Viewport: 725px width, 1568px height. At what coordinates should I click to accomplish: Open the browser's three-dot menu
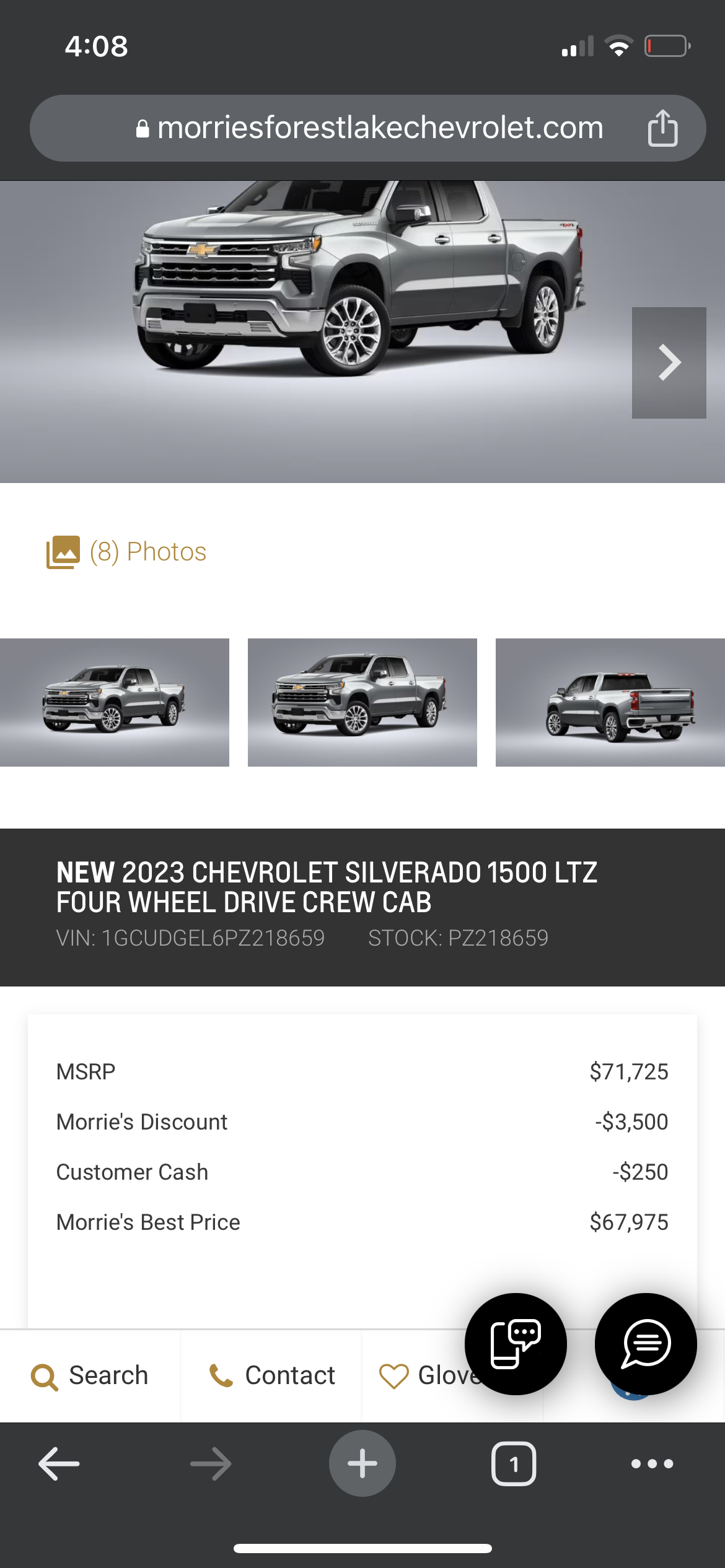[x=652, y=1463]
